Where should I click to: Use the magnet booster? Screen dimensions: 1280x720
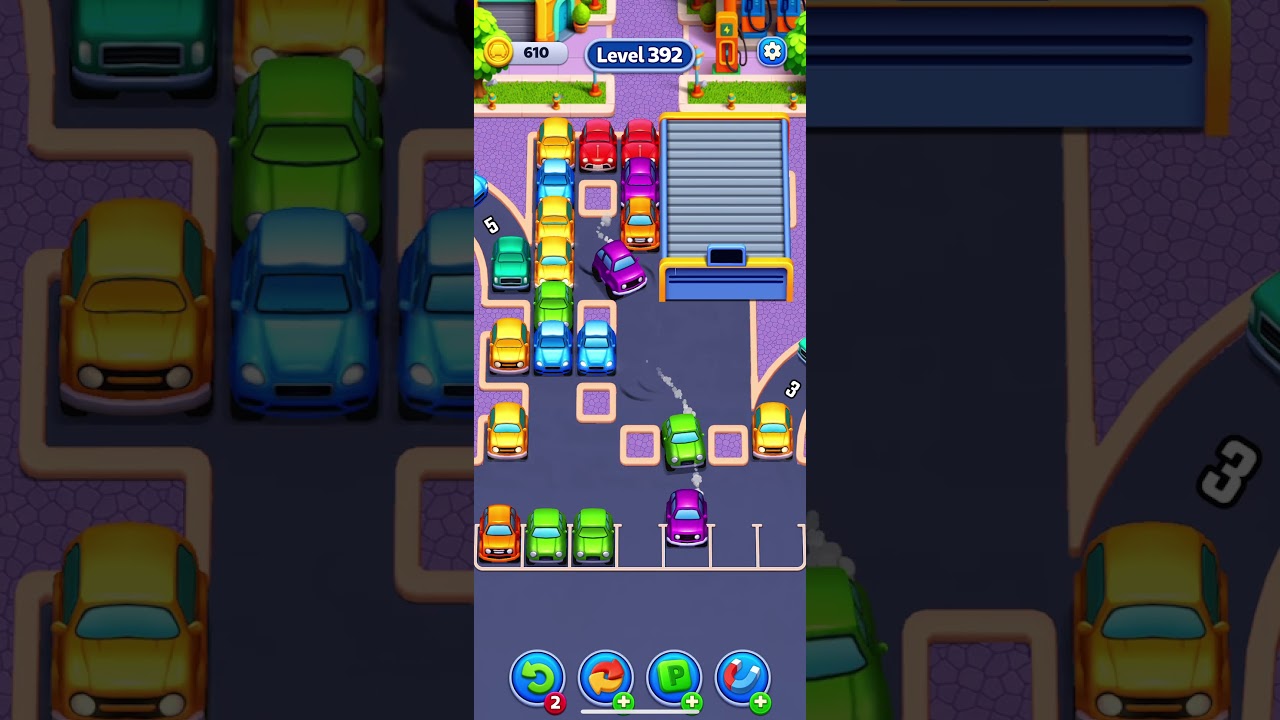[742, 679]
